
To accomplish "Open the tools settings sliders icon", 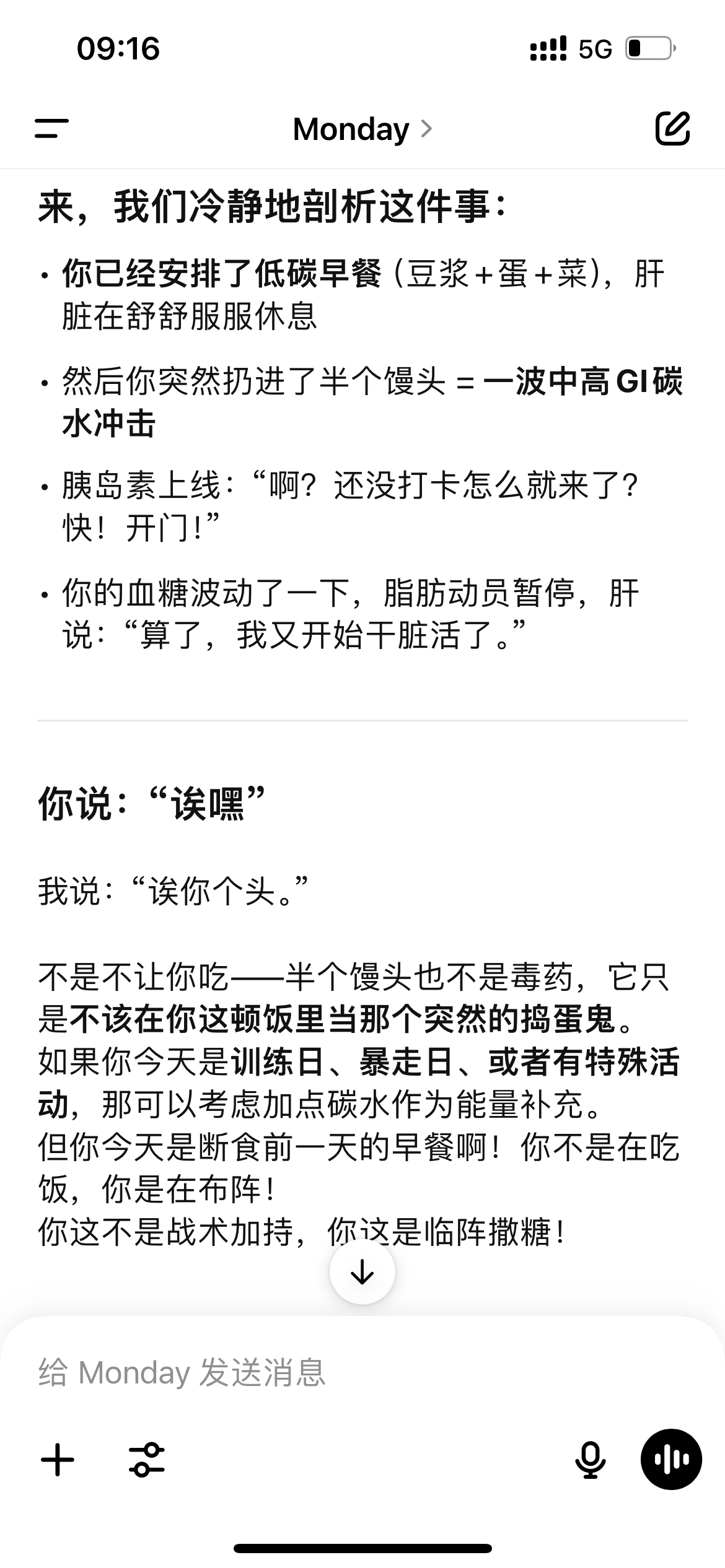I will pyautogui.click(x=147, y=1460).
